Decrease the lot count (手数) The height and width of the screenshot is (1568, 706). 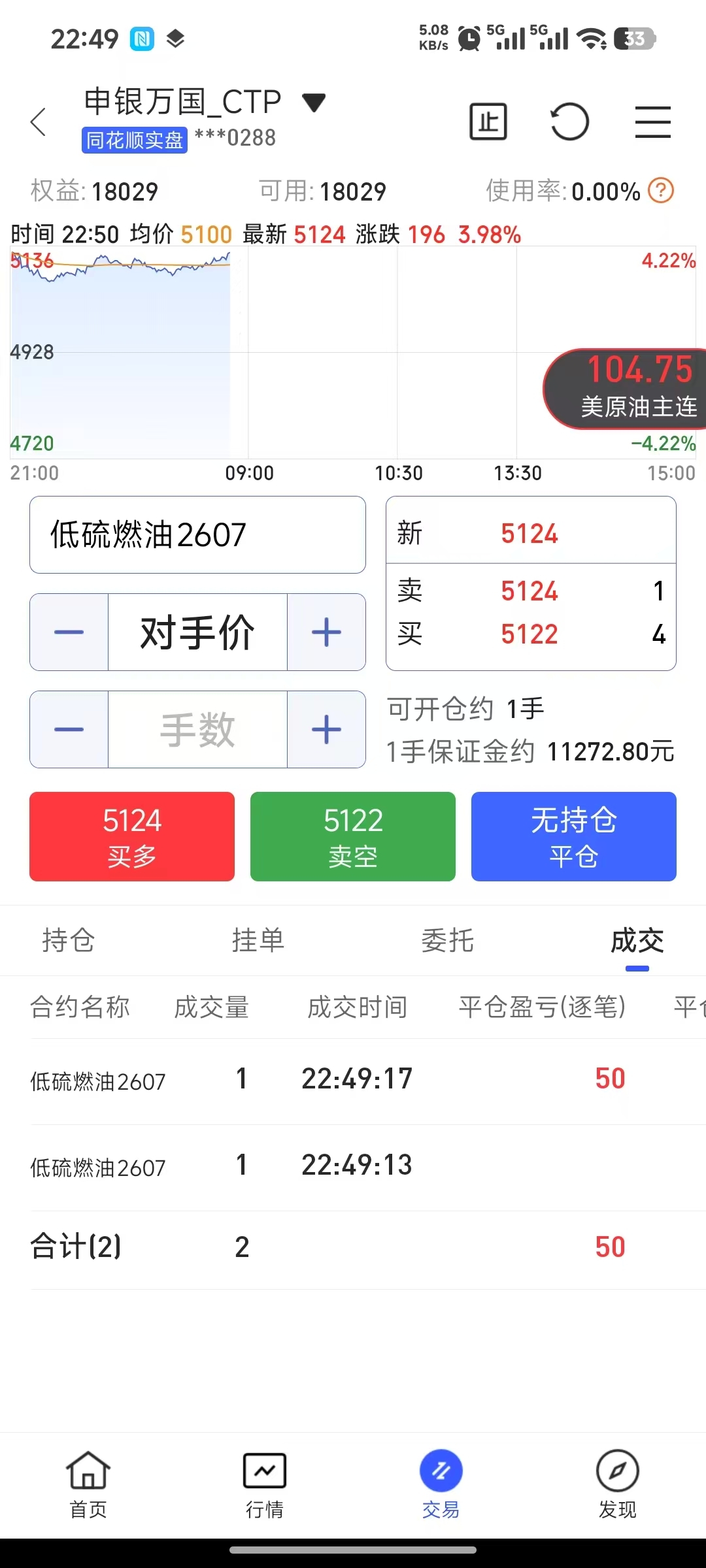point(69,729)
